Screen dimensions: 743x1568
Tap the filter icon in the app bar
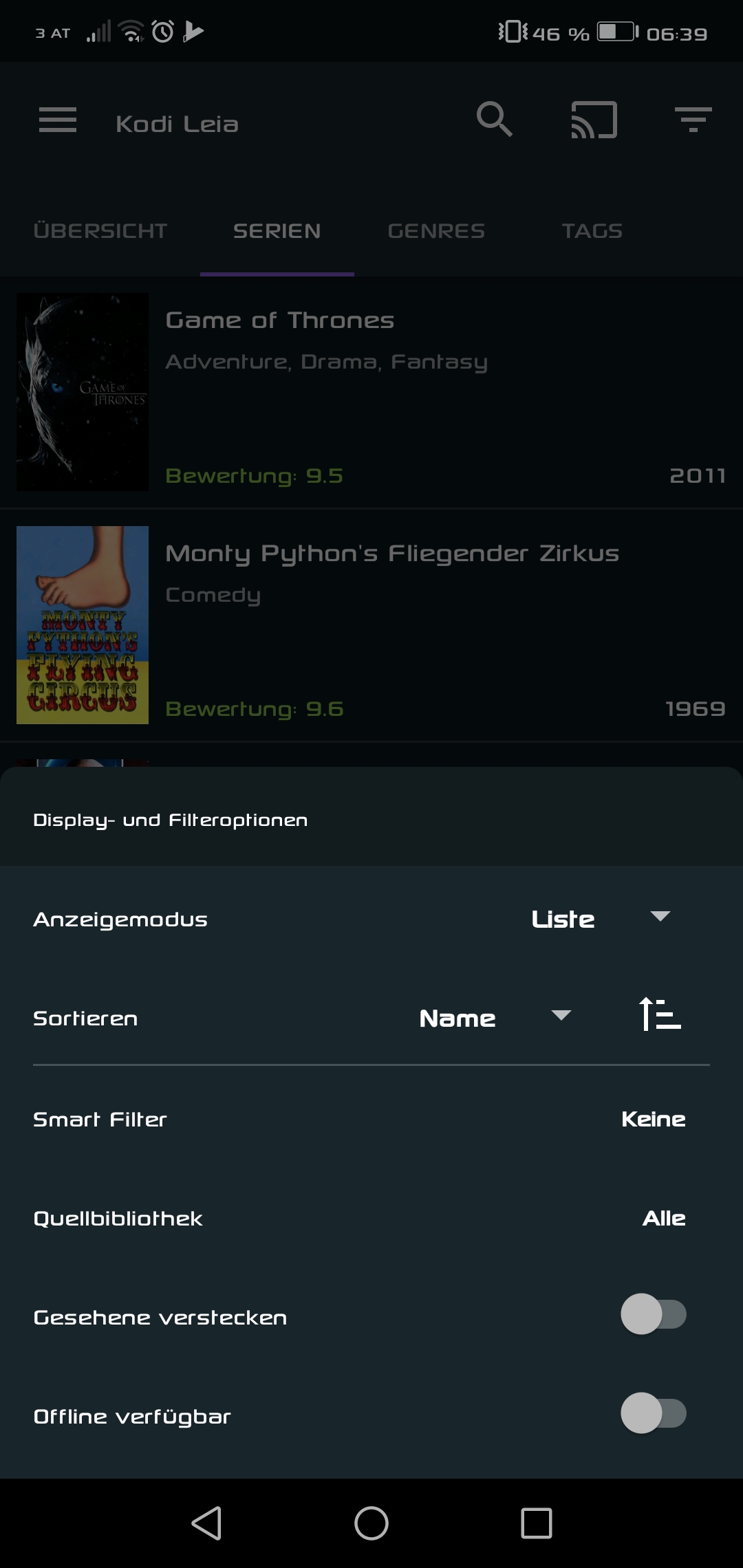[x=693, y=120]
